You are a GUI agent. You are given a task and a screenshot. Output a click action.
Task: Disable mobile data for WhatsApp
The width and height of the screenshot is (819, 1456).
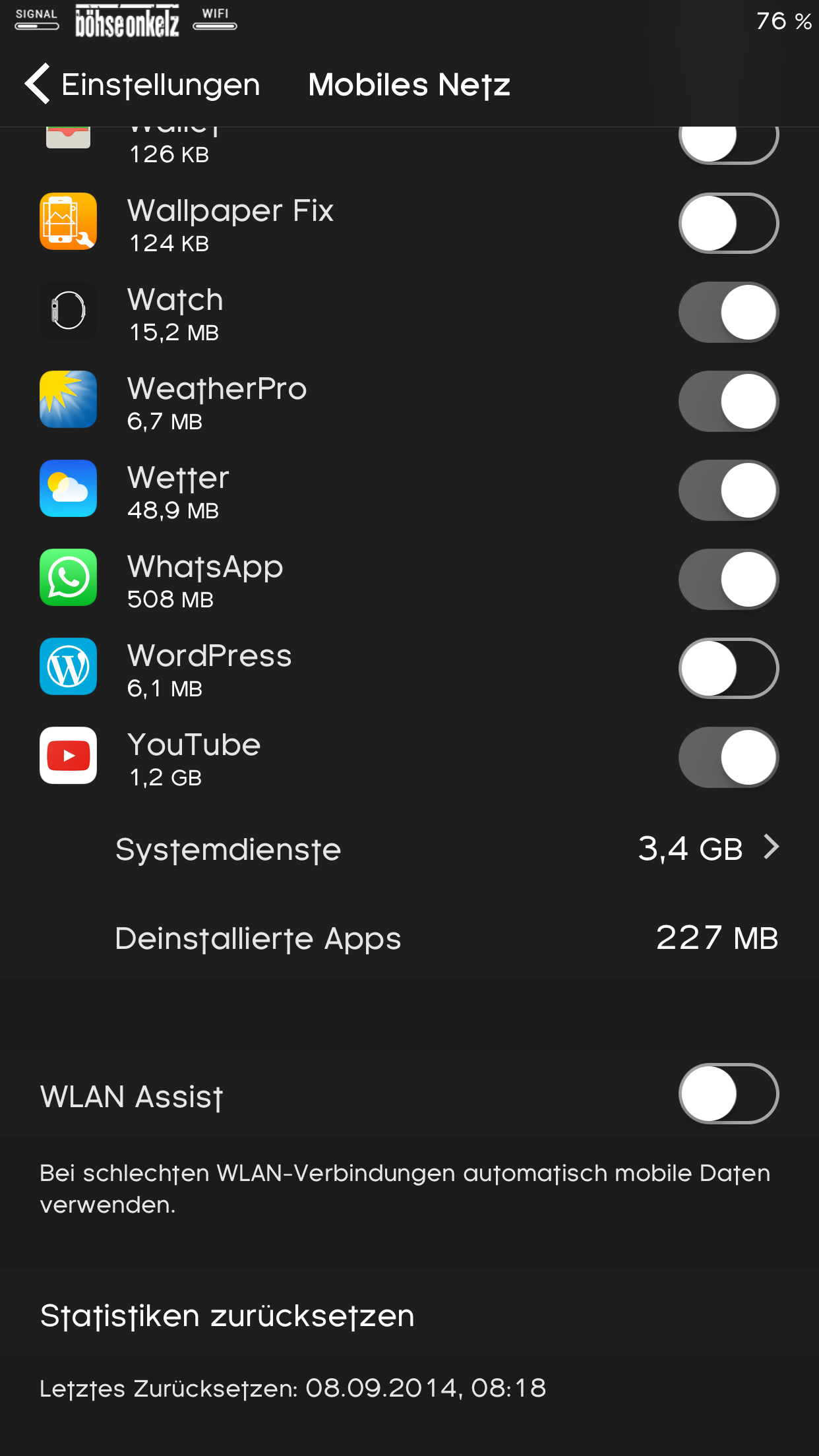728,579
